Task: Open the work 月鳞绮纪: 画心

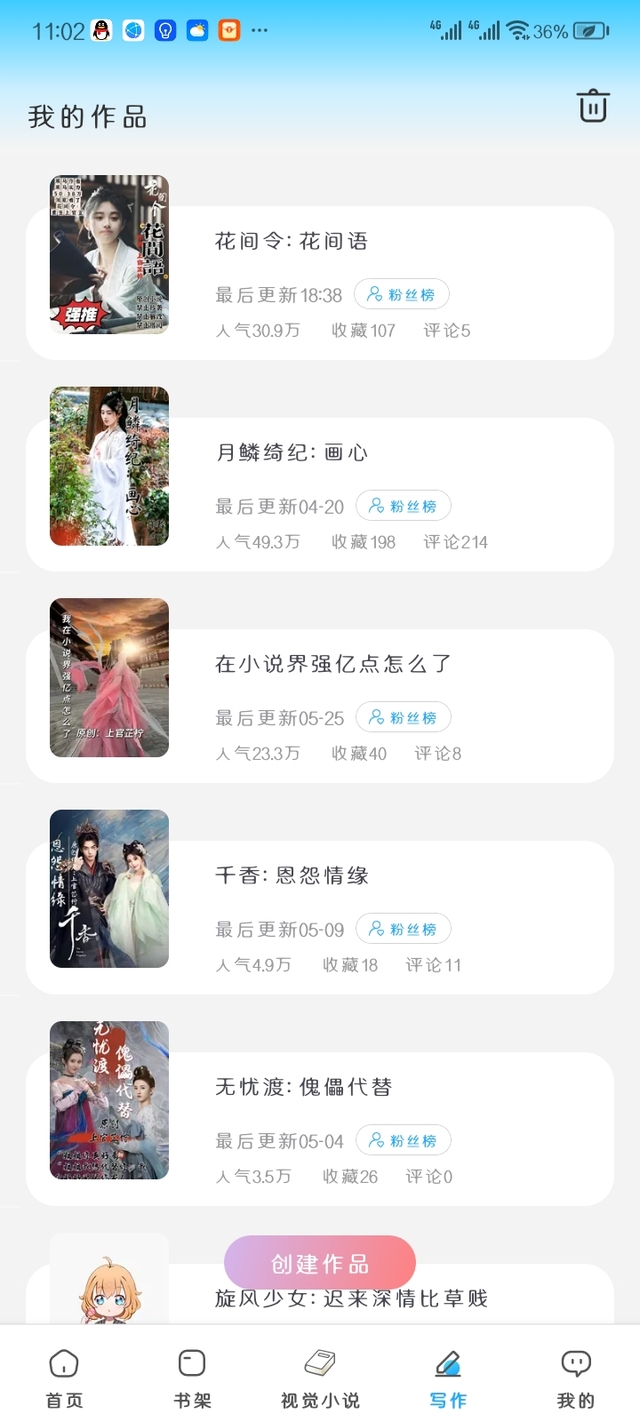Action: (291, 453)
